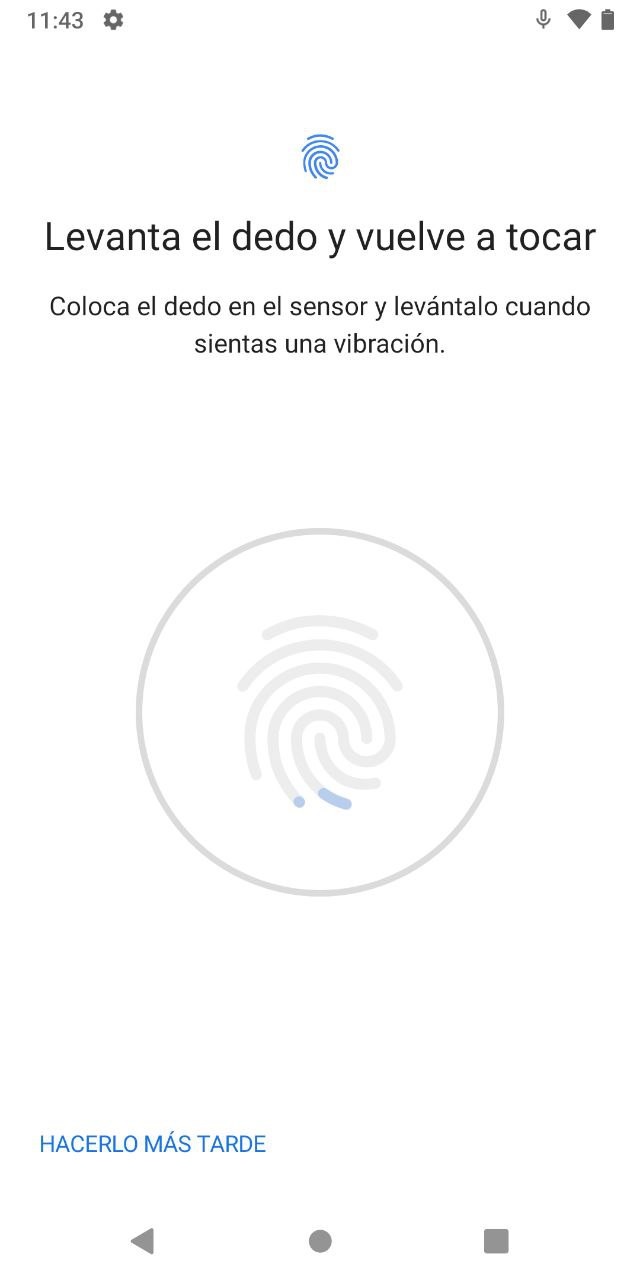
Task: Go back using the navigation bar
Action: (x=142, y=1241)
